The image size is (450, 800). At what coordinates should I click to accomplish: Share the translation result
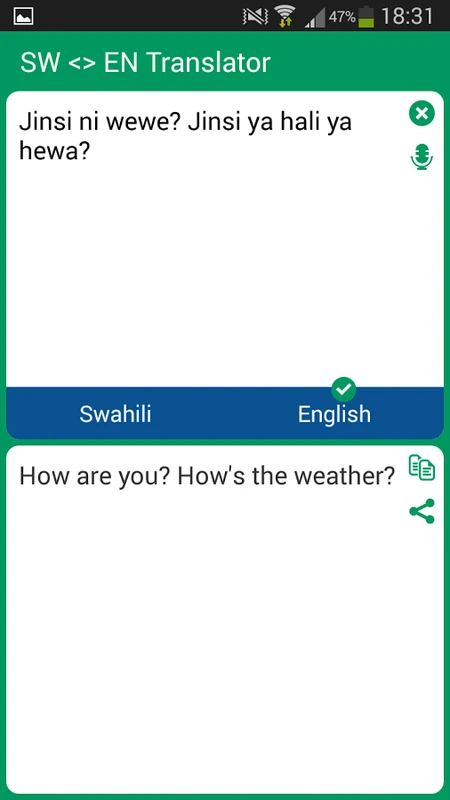coord(422,511)
